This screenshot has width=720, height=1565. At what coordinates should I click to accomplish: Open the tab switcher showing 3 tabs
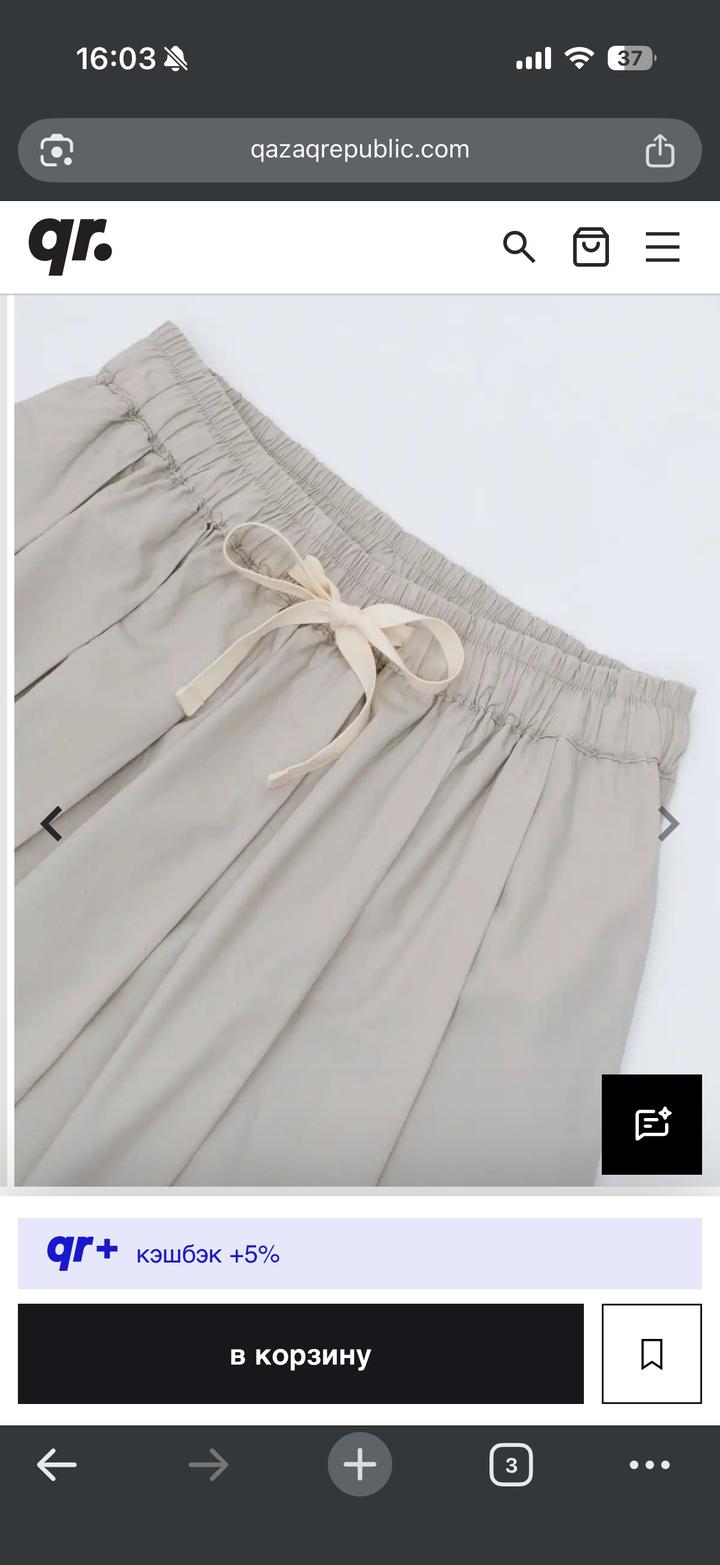pyautogui.click(x=511, y=1465)
